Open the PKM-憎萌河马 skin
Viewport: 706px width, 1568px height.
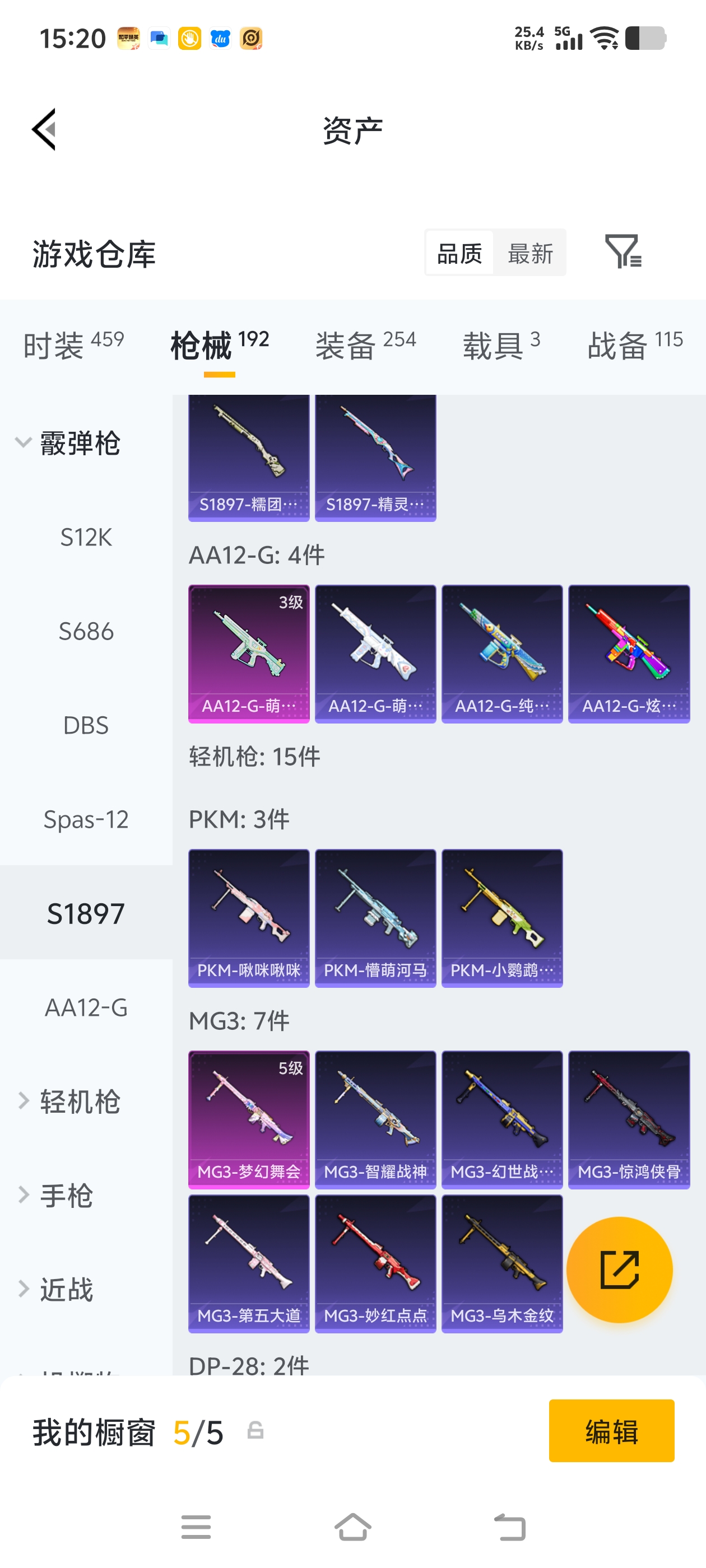(x=375, y=917)
